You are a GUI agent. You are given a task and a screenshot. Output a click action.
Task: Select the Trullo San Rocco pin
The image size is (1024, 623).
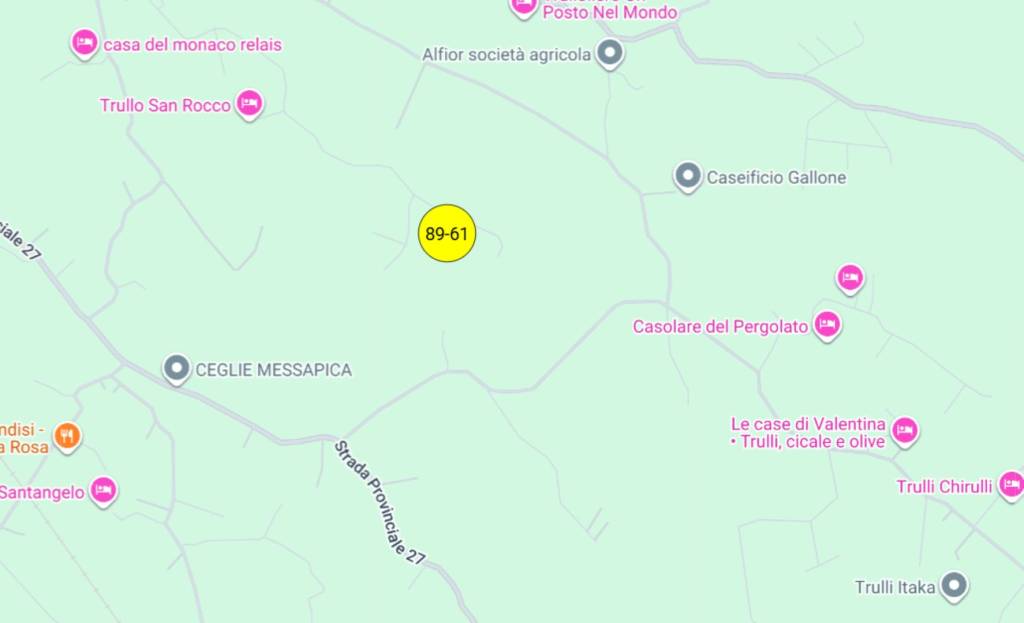(x=249, y=103)
